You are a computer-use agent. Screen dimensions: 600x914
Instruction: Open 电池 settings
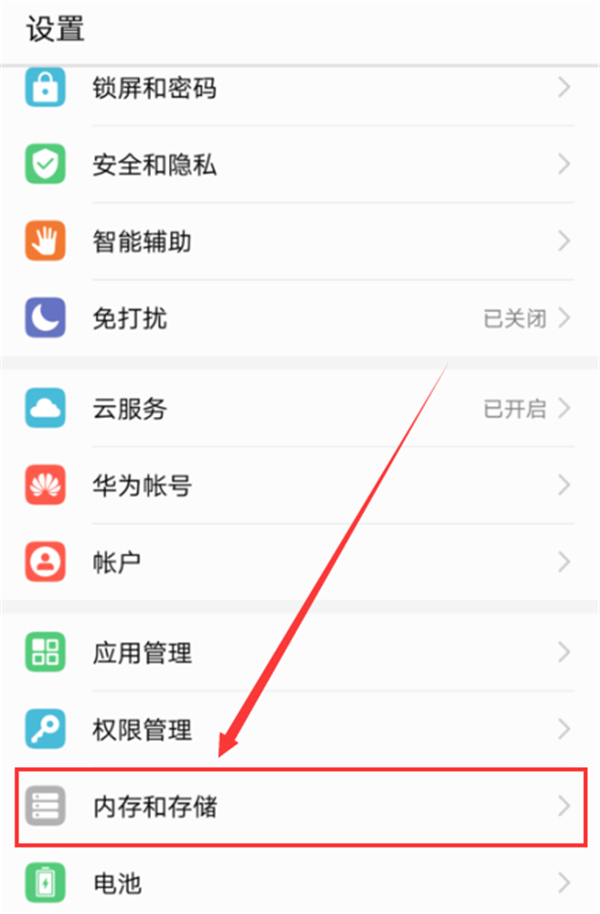coord(300,883)
